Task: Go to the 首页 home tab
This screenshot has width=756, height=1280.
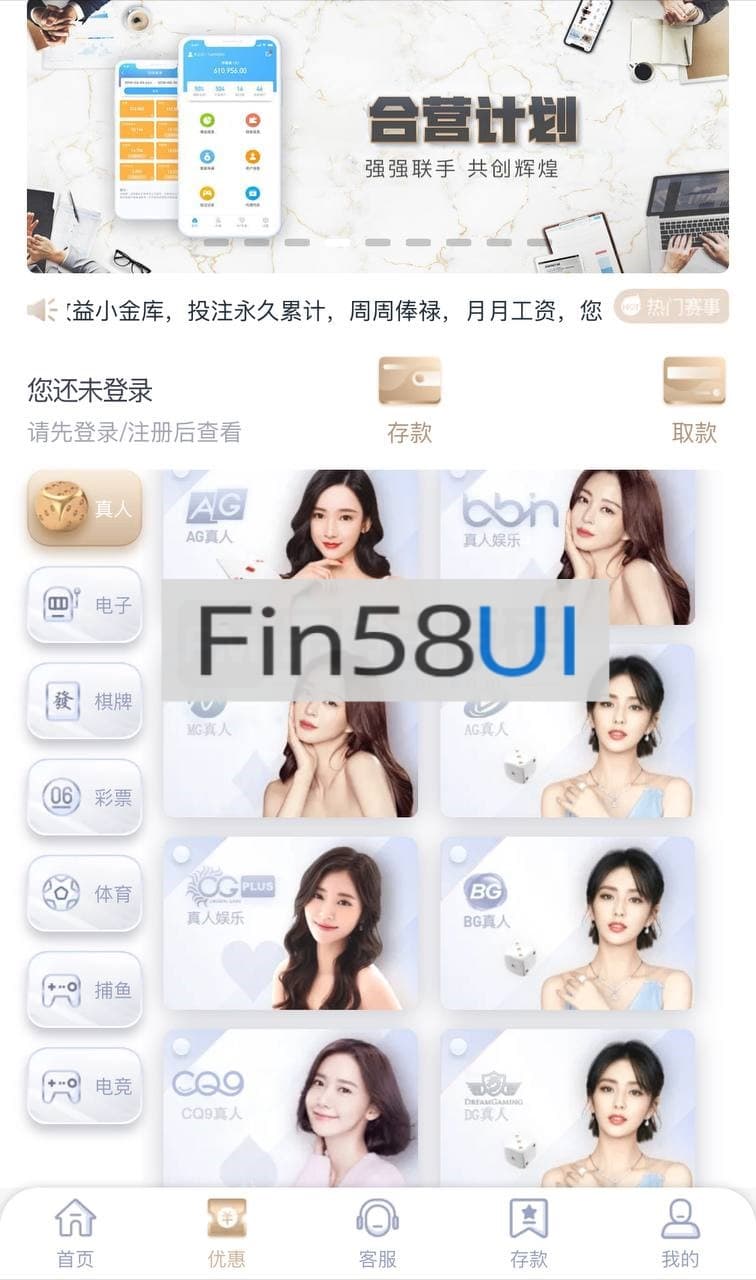Action: pos(75,1234)
